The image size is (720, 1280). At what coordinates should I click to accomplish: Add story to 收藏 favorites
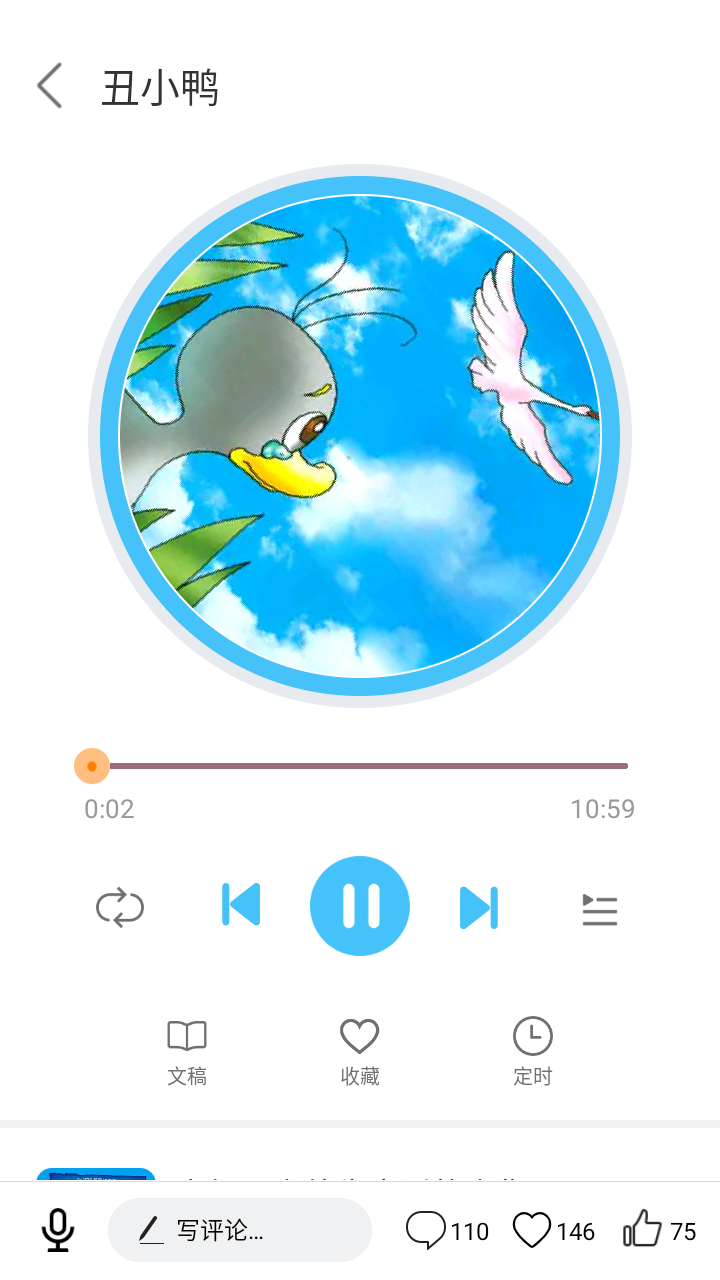point(360,1052)
